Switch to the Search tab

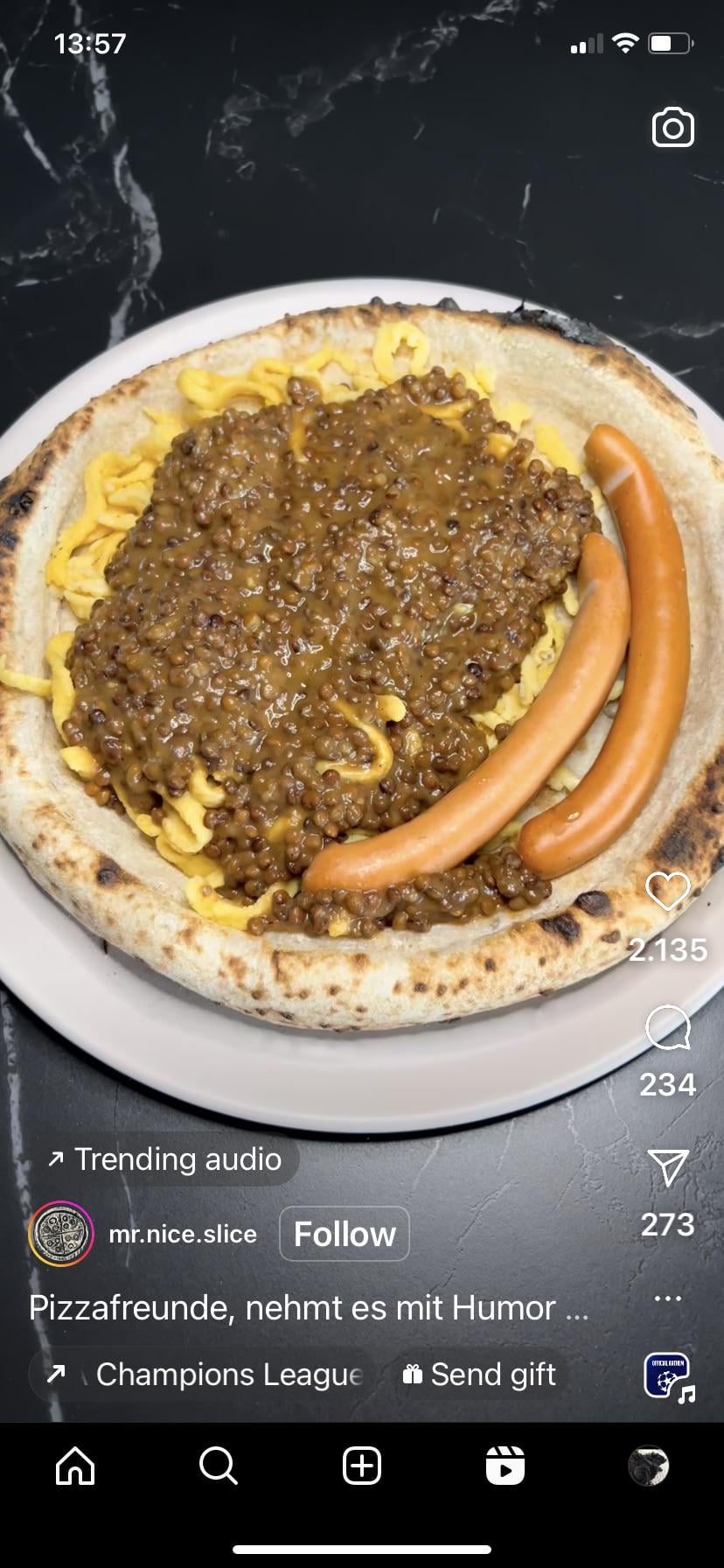click(x=218, y=1466)
